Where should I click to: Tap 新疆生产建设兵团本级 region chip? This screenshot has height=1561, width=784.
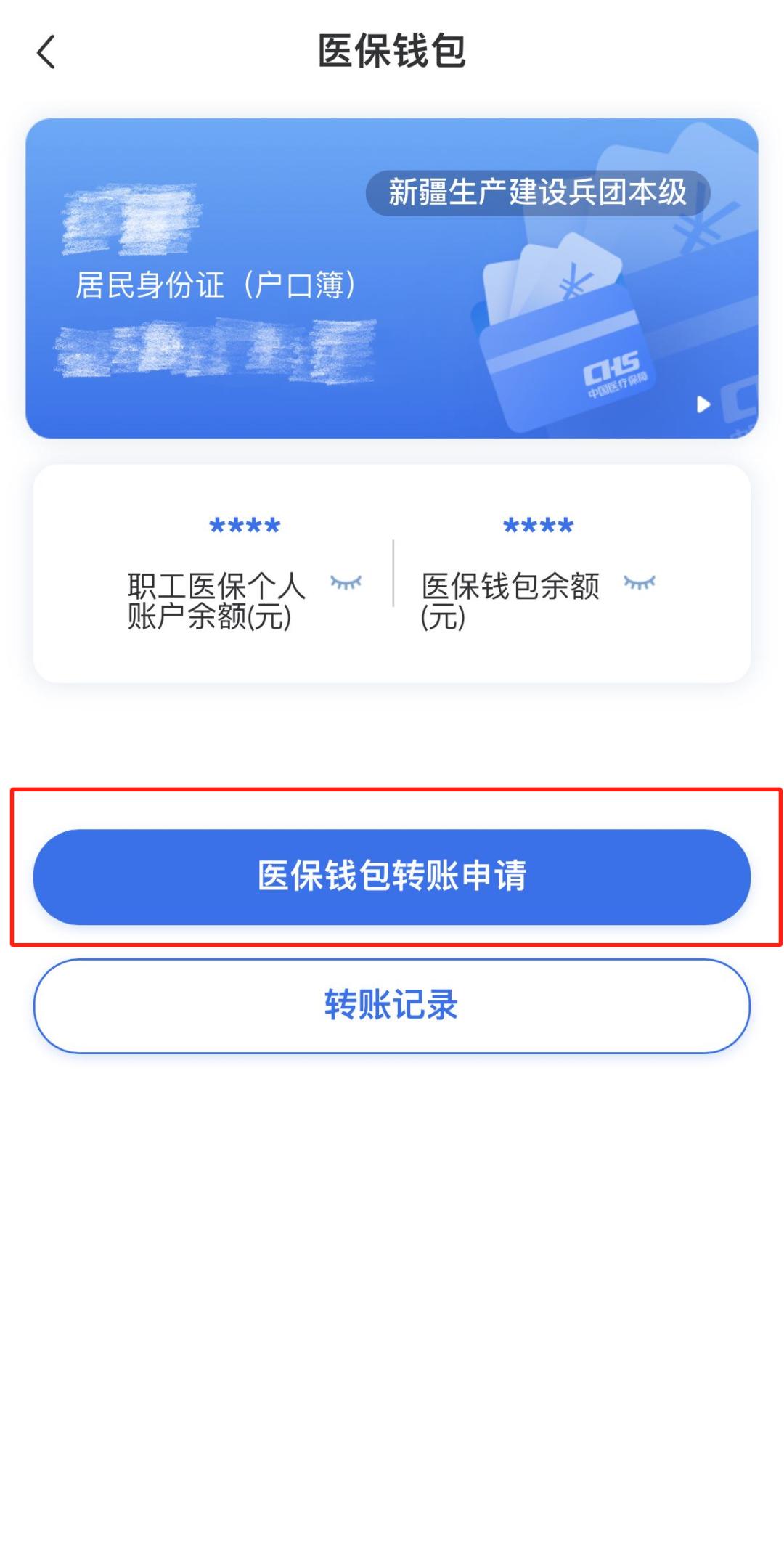click(x=537, y=193)
